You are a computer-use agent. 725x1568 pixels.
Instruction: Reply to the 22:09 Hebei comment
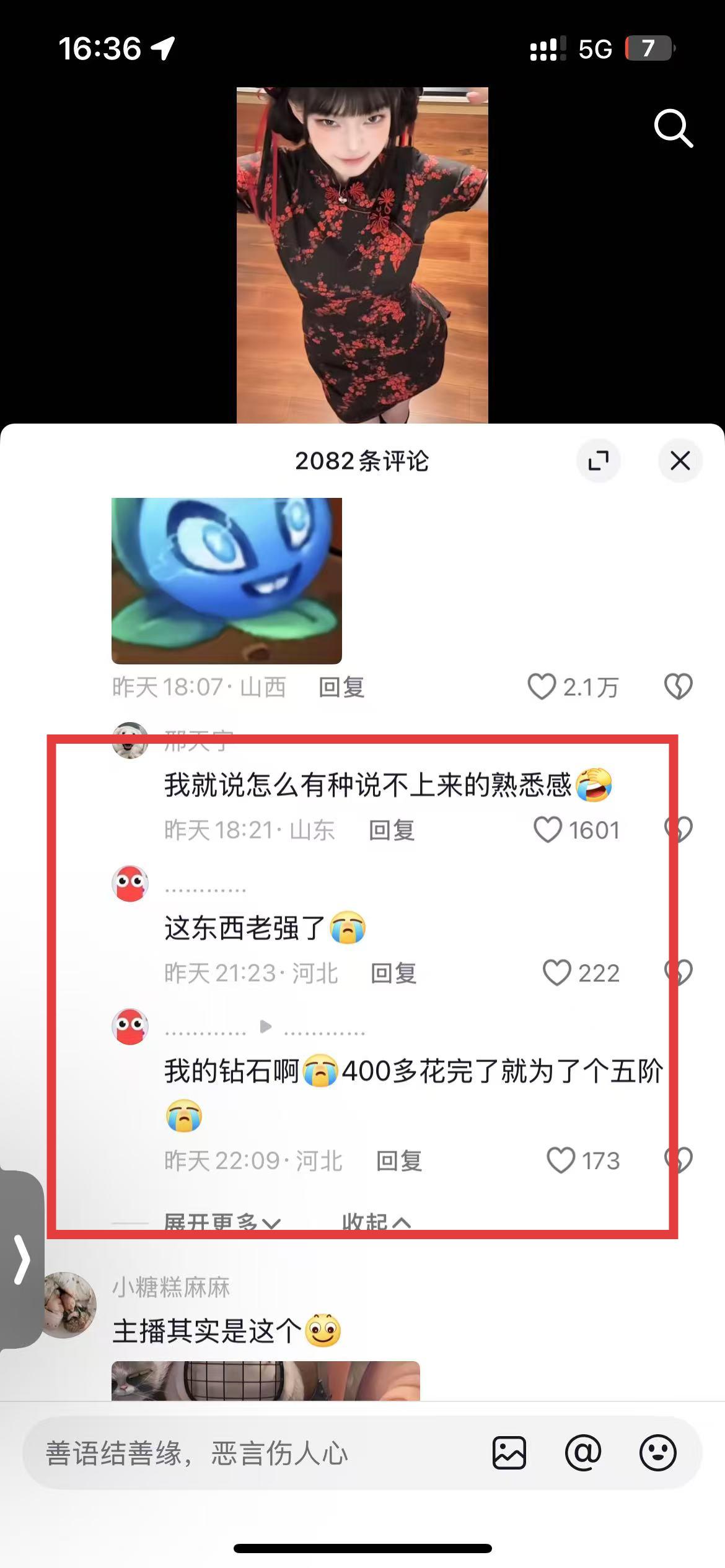[x=400, y=1161]
